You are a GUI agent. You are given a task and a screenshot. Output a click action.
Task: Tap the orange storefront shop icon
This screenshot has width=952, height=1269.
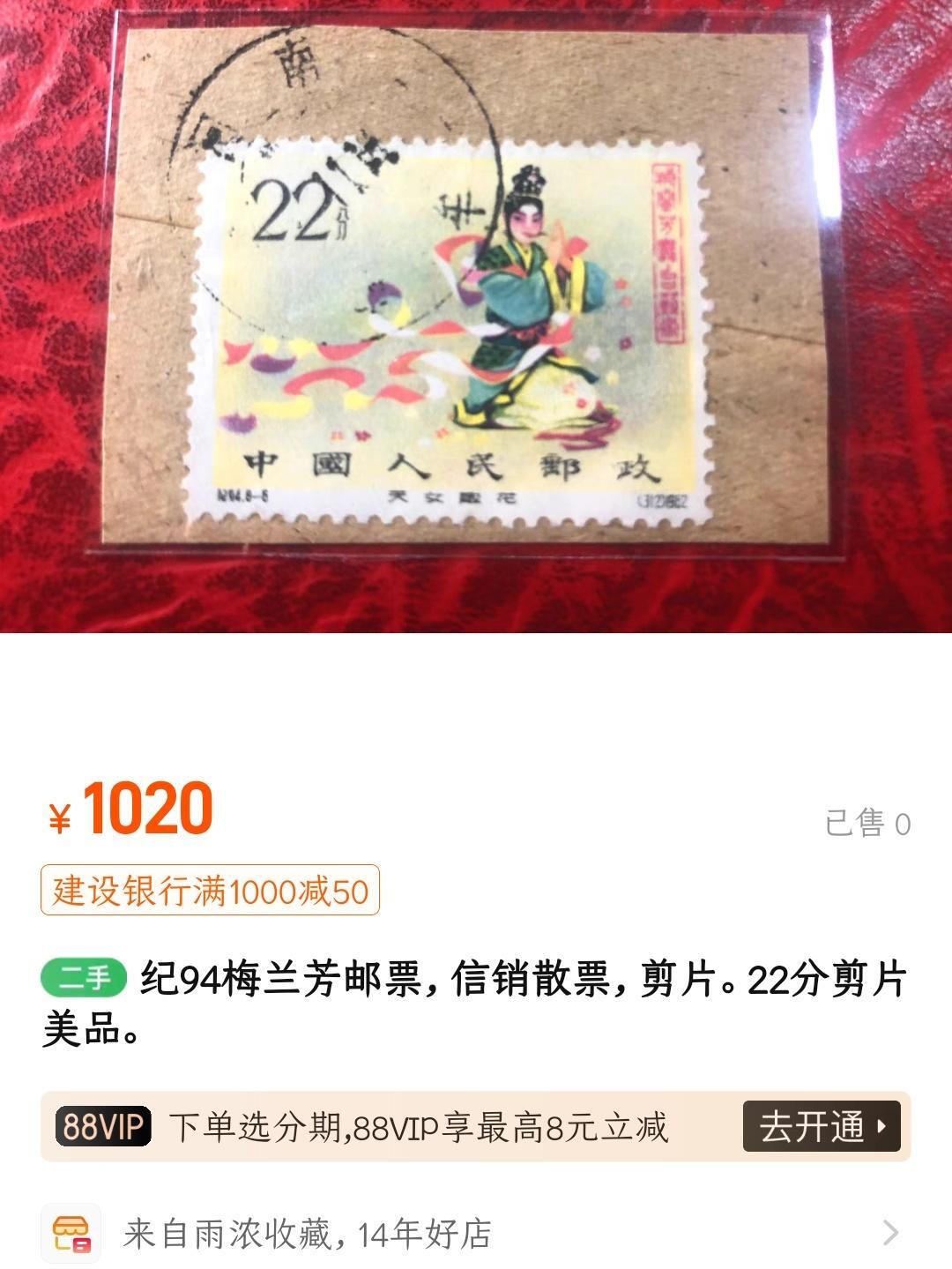click(71, 1234)
